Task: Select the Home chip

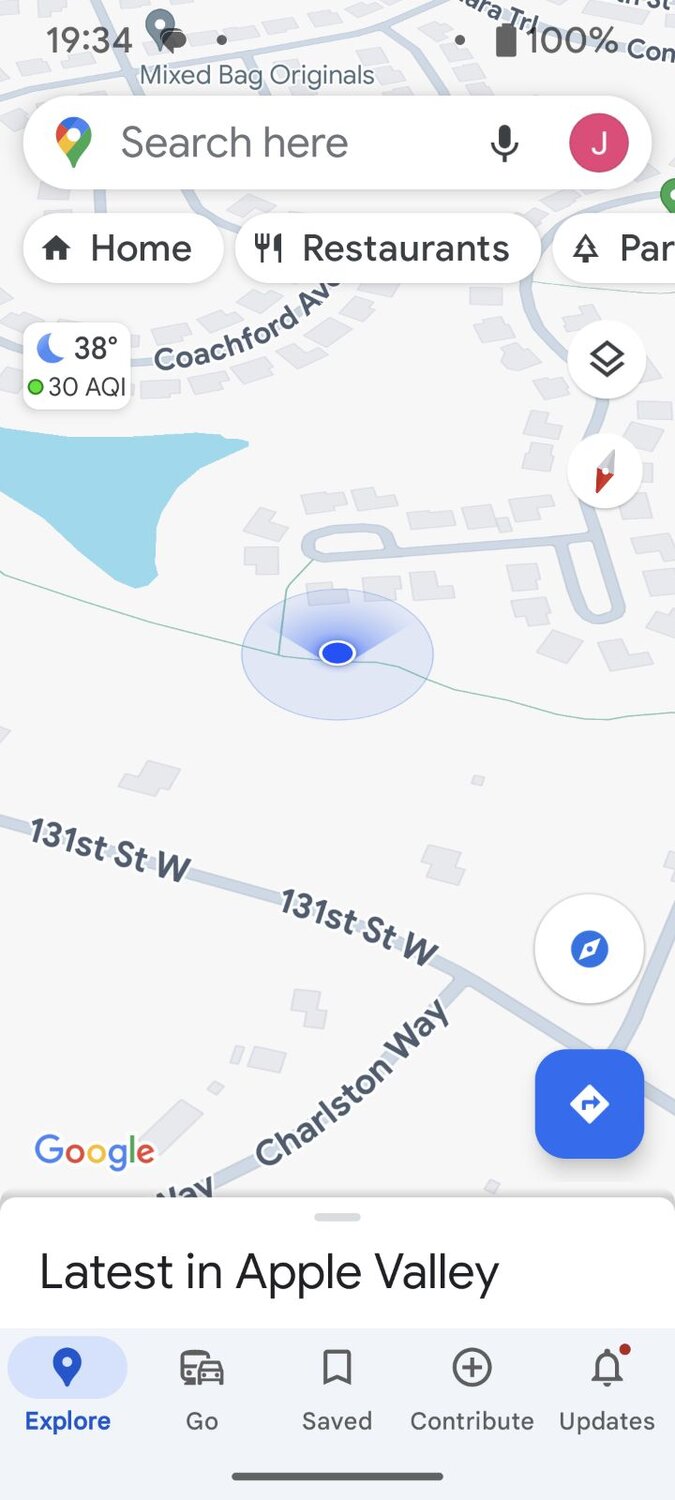Action: [123, 248]
